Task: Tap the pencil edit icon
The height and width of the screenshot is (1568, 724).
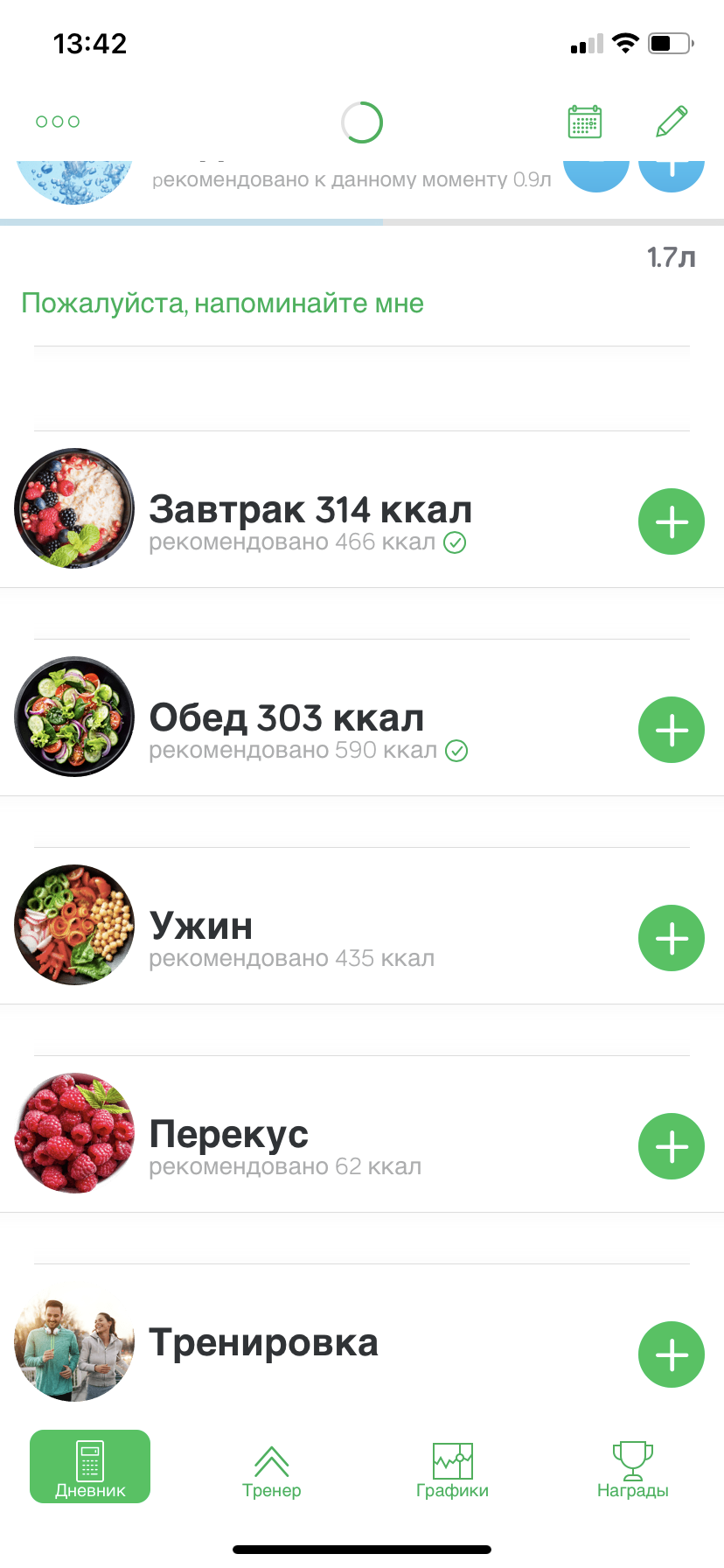Action: tap(672, 122)
